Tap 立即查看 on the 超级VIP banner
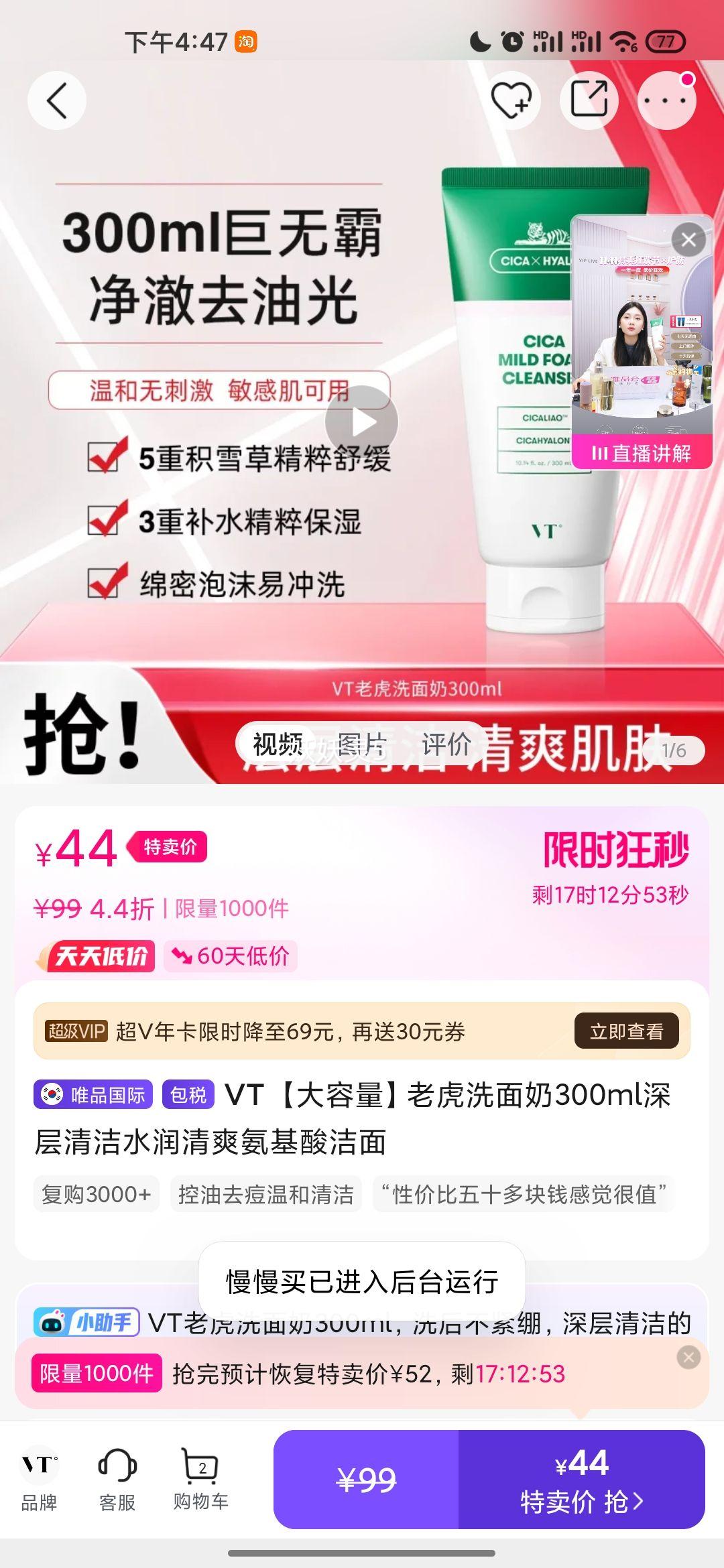The height and width of the screenshot is (1568, 724). click(x=626, y=1031)
